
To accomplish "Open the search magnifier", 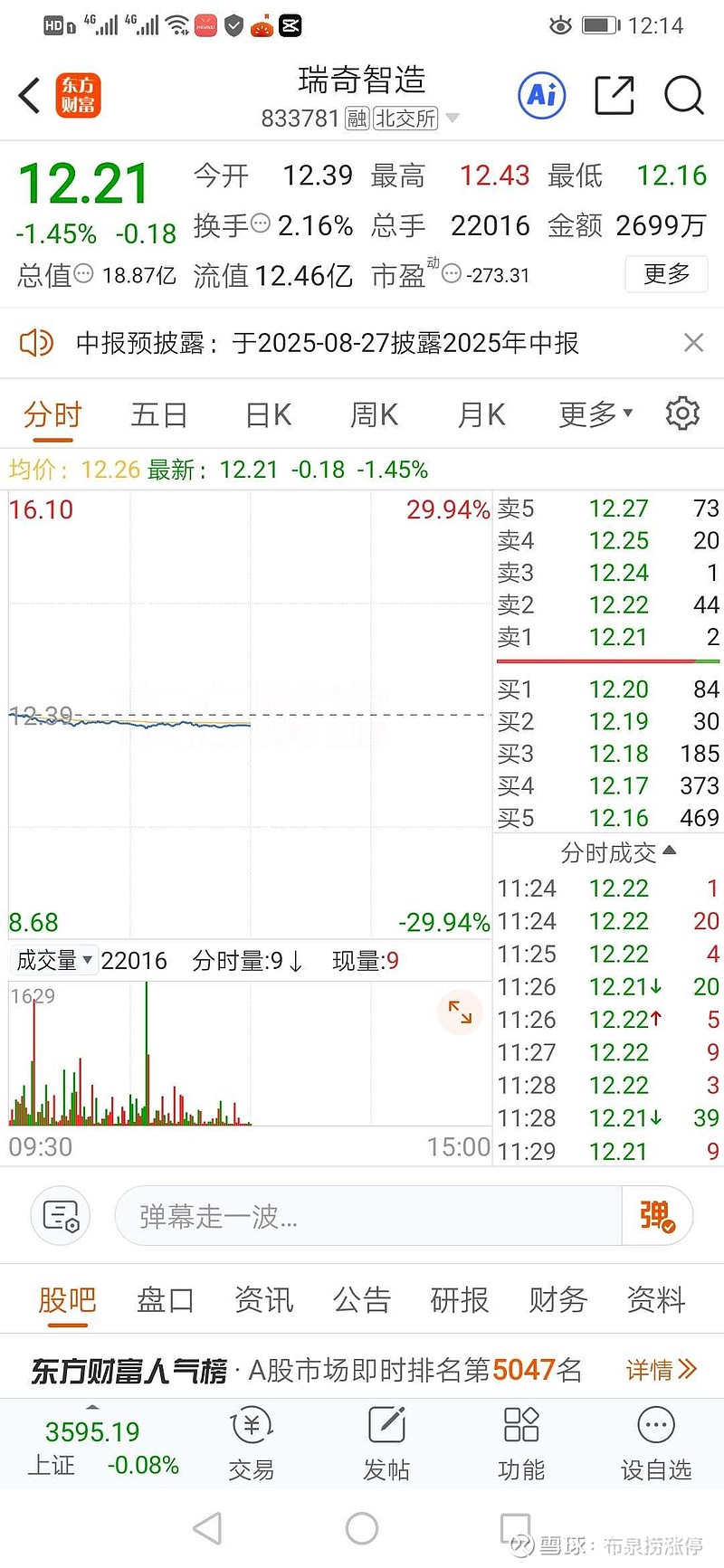I will 683,95.
